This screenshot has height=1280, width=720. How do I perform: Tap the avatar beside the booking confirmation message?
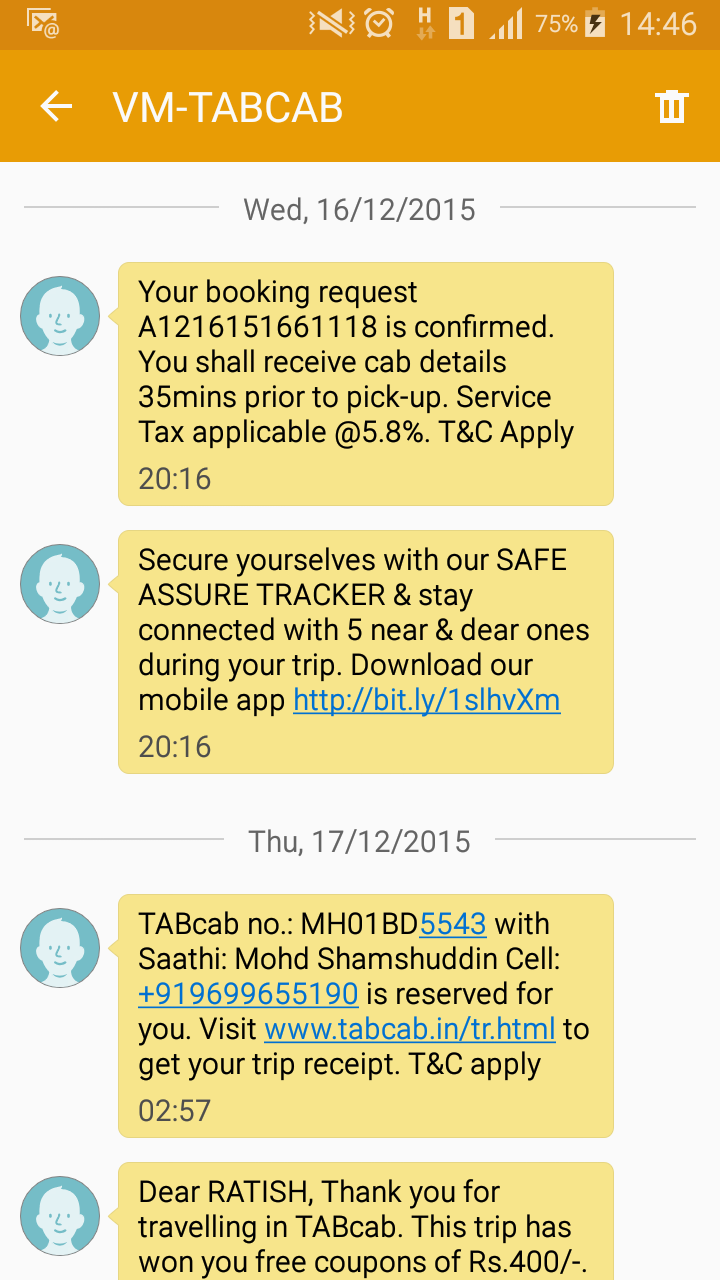60,316
